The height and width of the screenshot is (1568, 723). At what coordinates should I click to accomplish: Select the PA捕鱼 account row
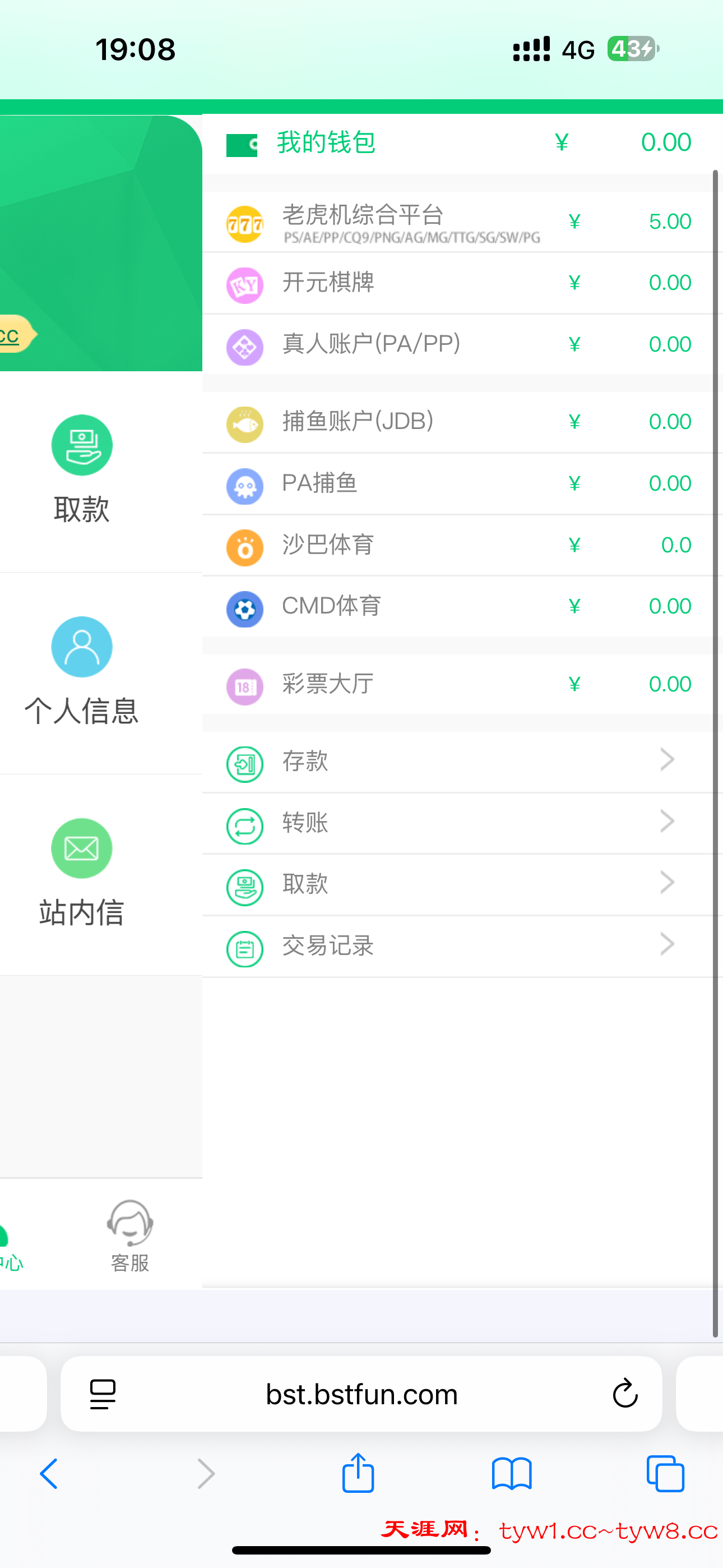tap(456, 483)
